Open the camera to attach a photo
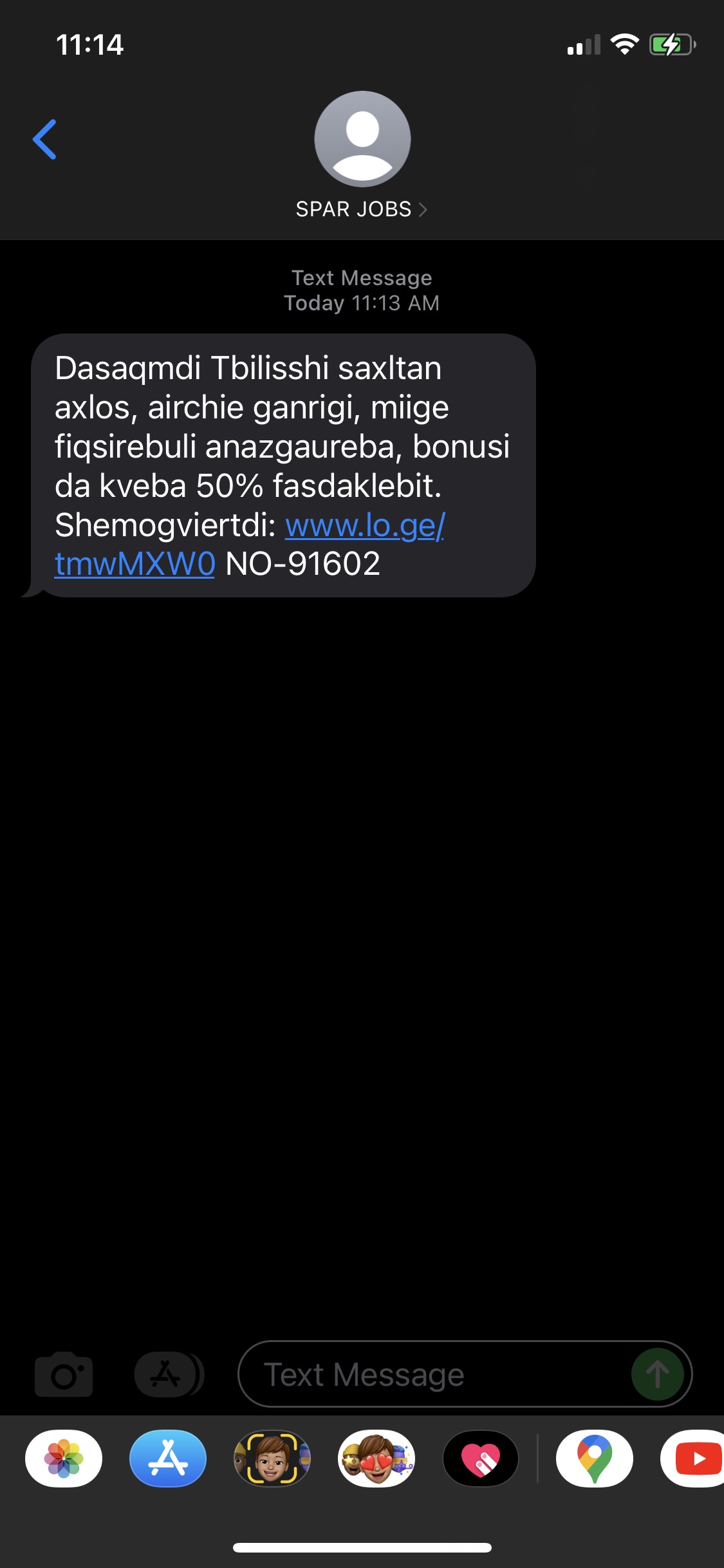724x1568 pixels. (x=64, y=1374)
